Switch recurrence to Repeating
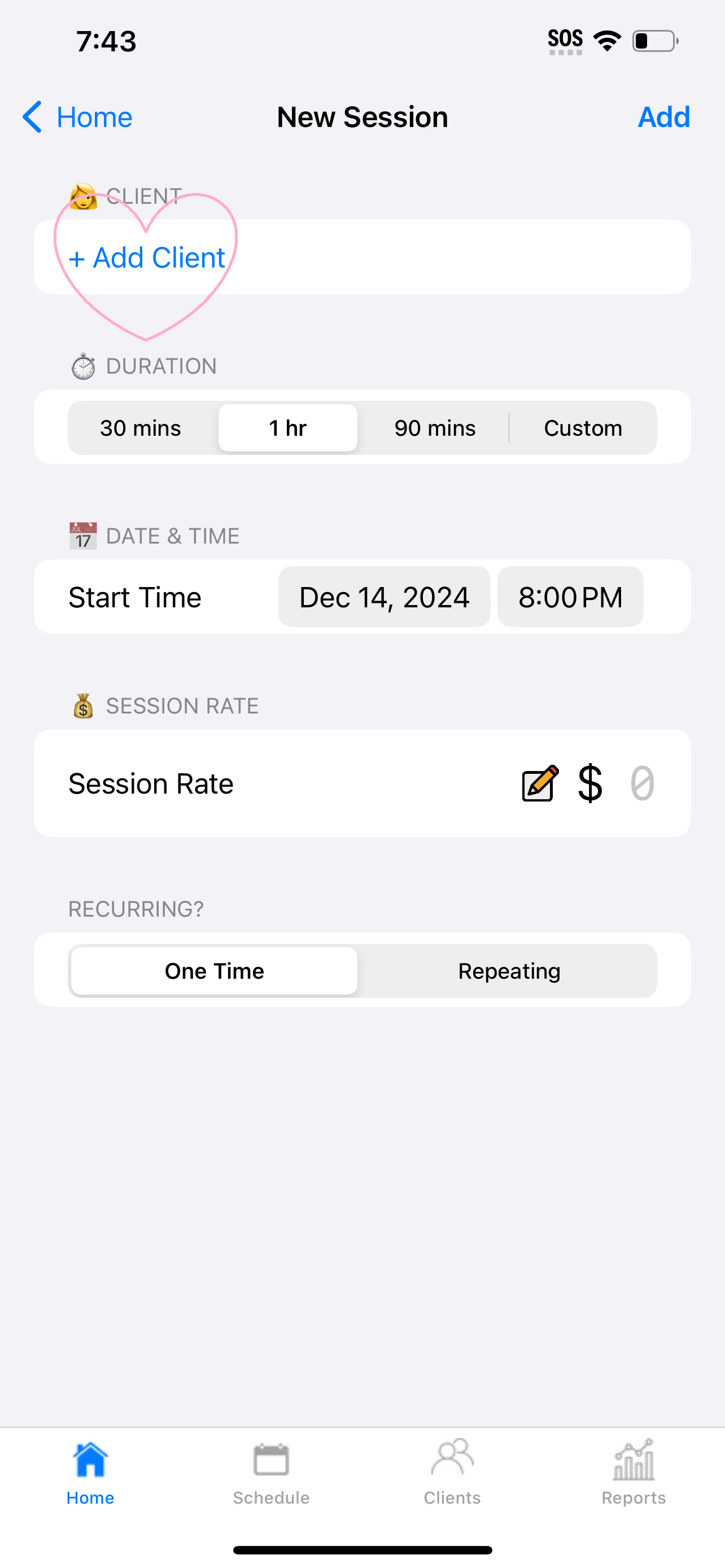725x1568 pixels. (509, 971)
